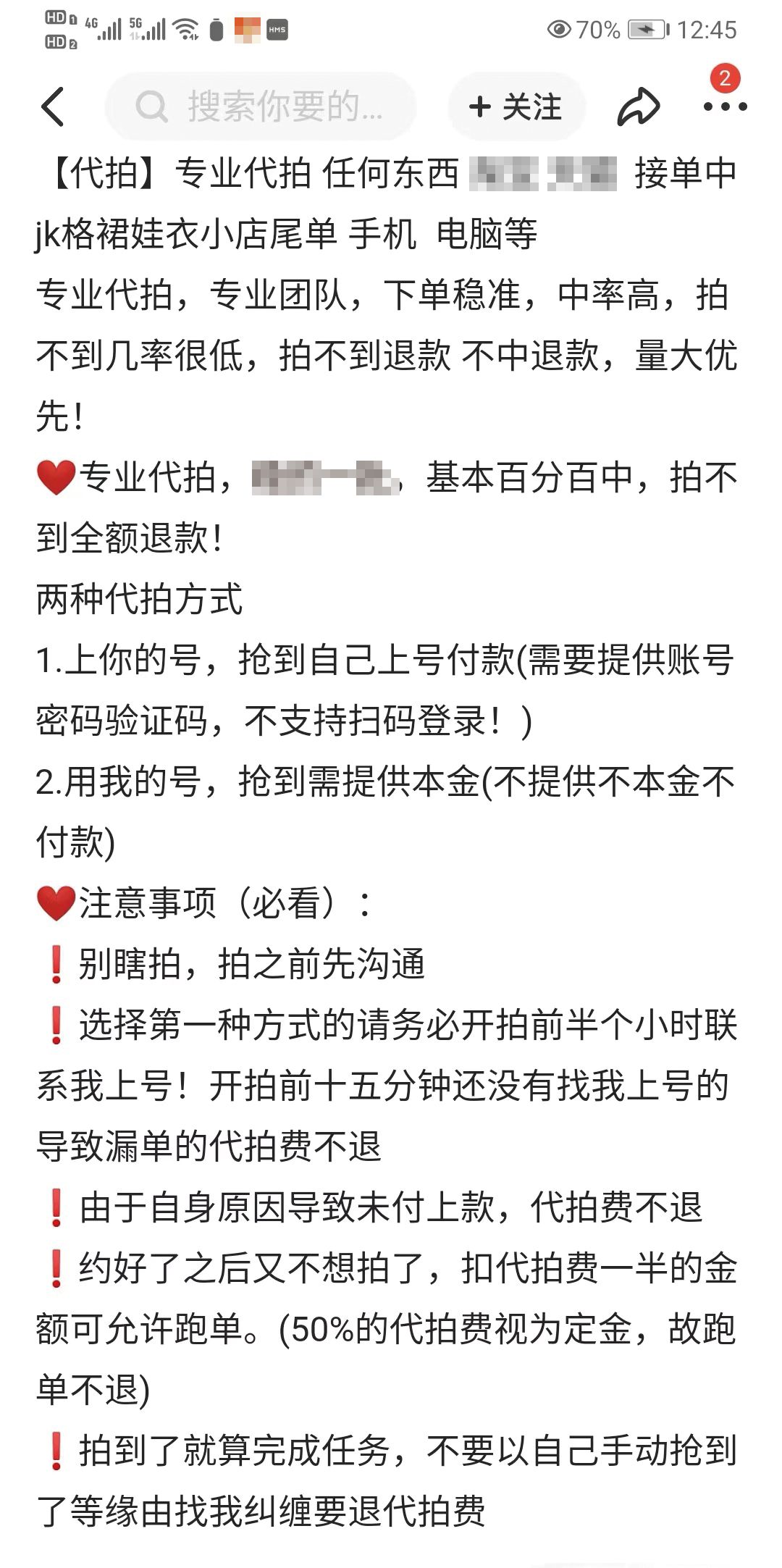Viewport: 782px width, 1568px height.
Task: Open the search box in the header
Action: [261, 107]
